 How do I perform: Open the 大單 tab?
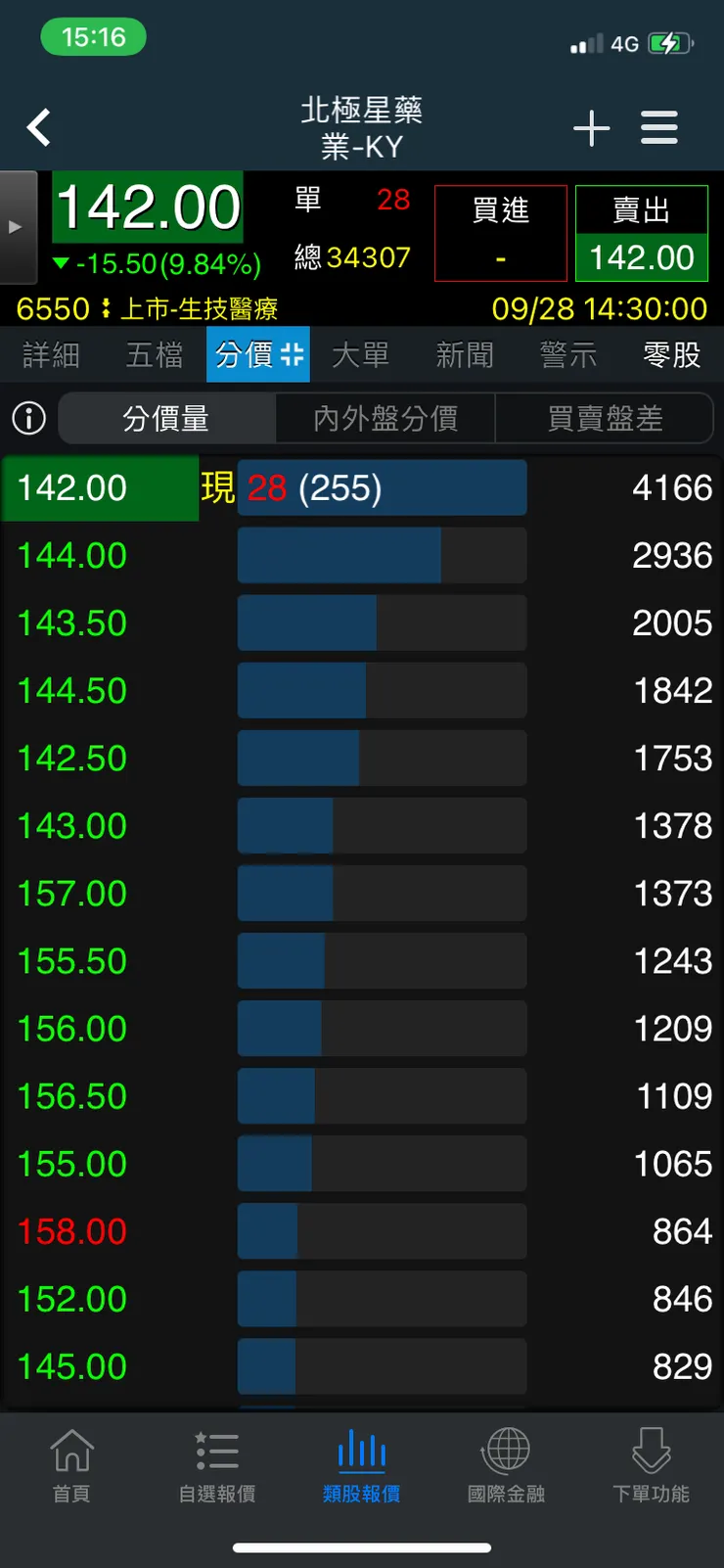pos(360,355)
